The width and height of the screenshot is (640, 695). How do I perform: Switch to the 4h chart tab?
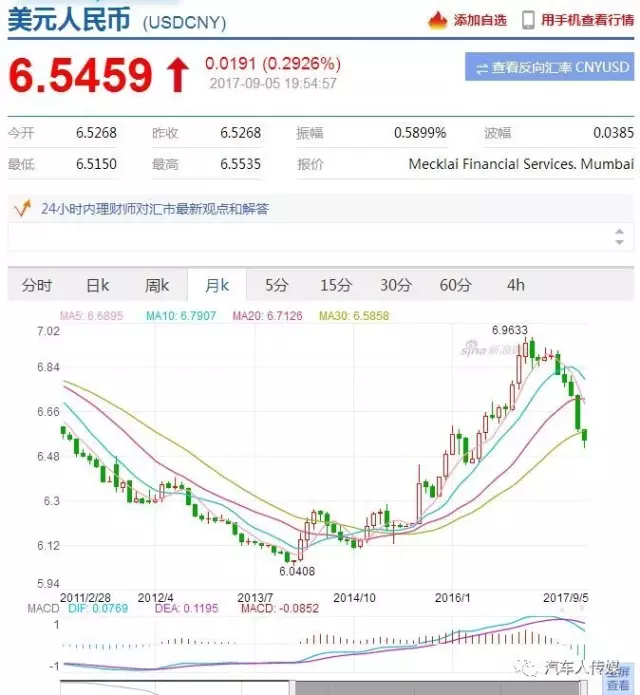point(515,285)
